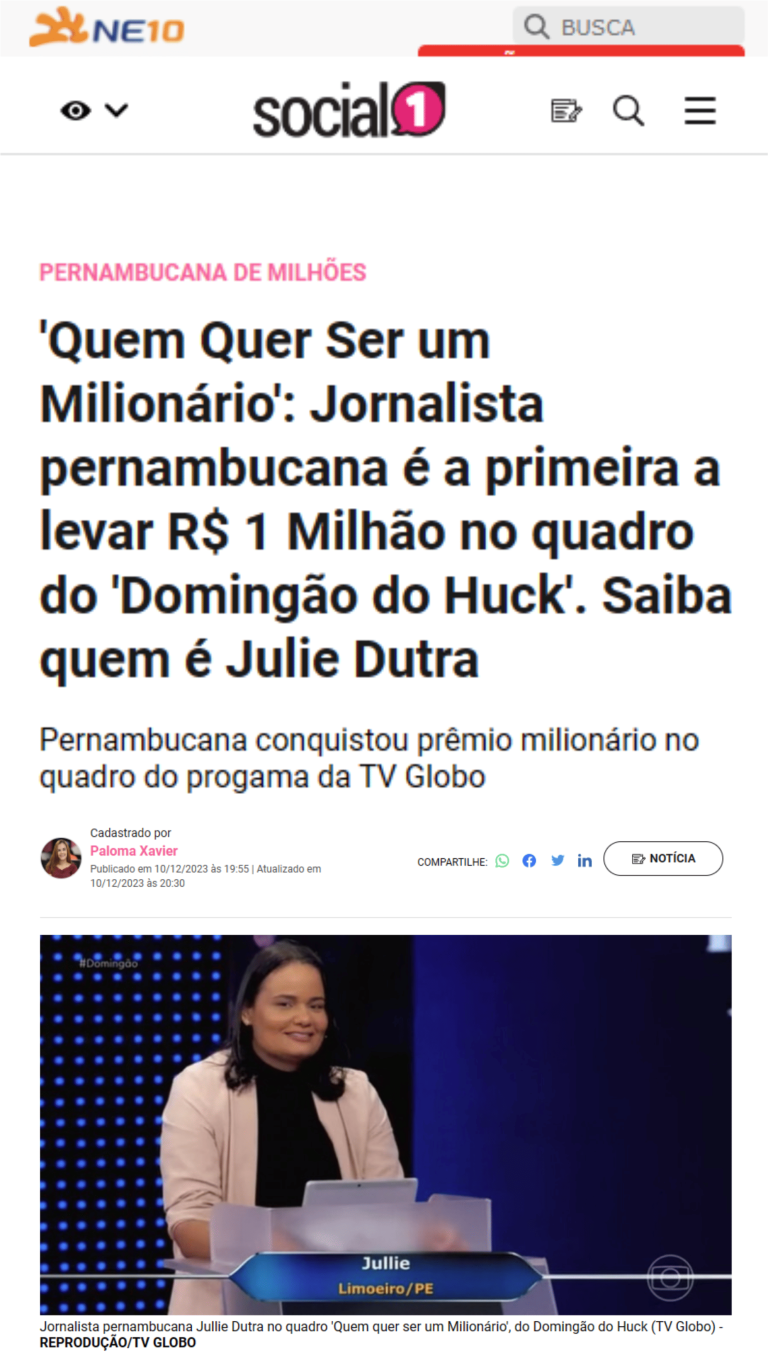768x1365 pixels.
Task: Expand the eye accessibility dropdown
Action: tap(94, 110)
